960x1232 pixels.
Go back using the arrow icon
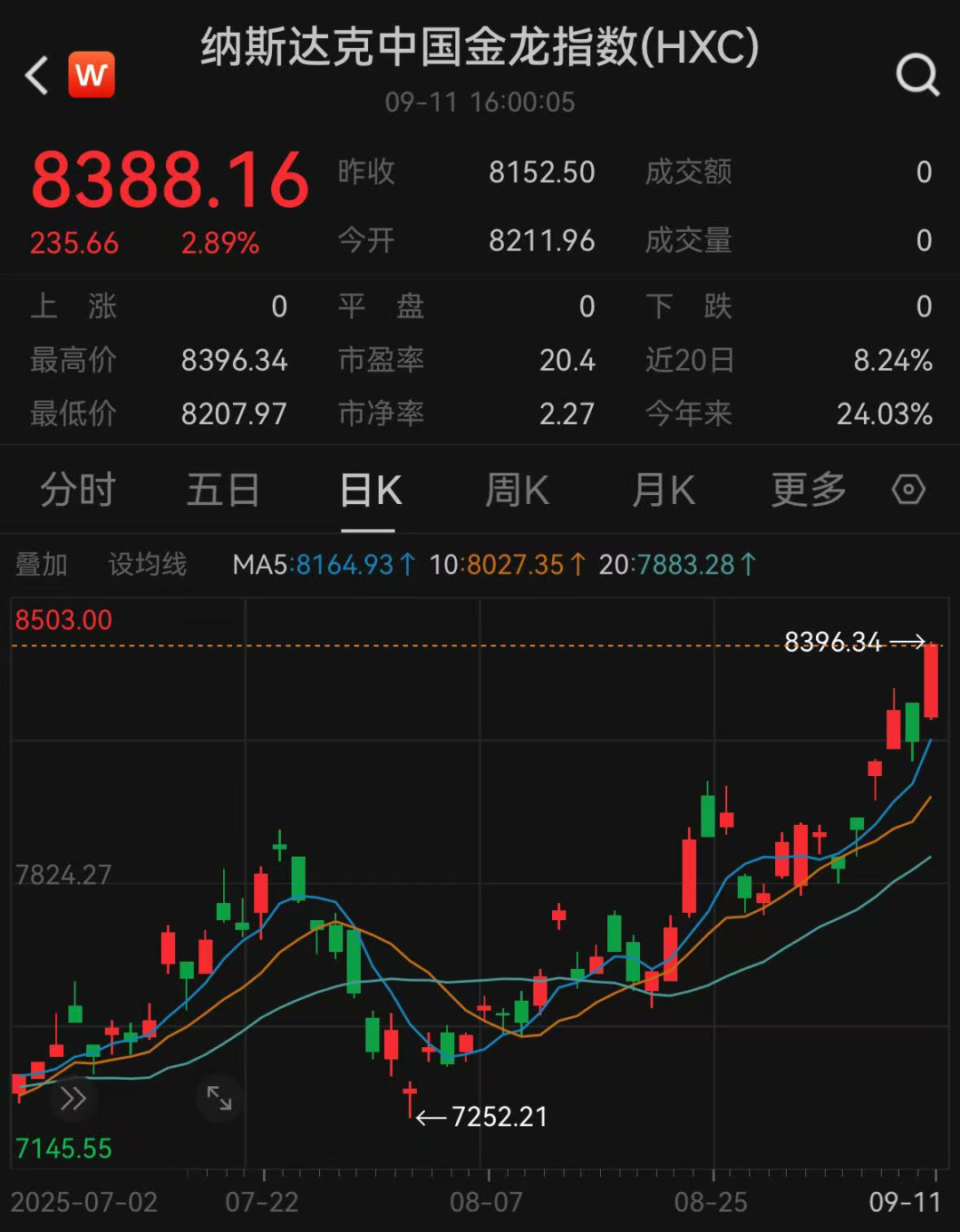point(36,76)
